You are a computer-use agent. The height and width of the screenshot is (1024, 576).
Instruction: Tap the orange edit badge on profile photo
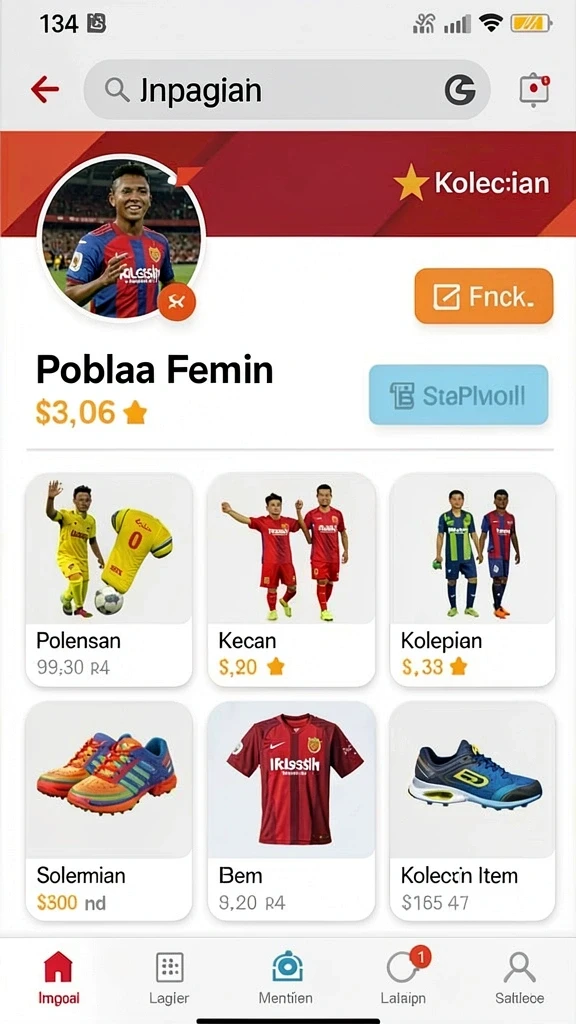click(176, 302)
